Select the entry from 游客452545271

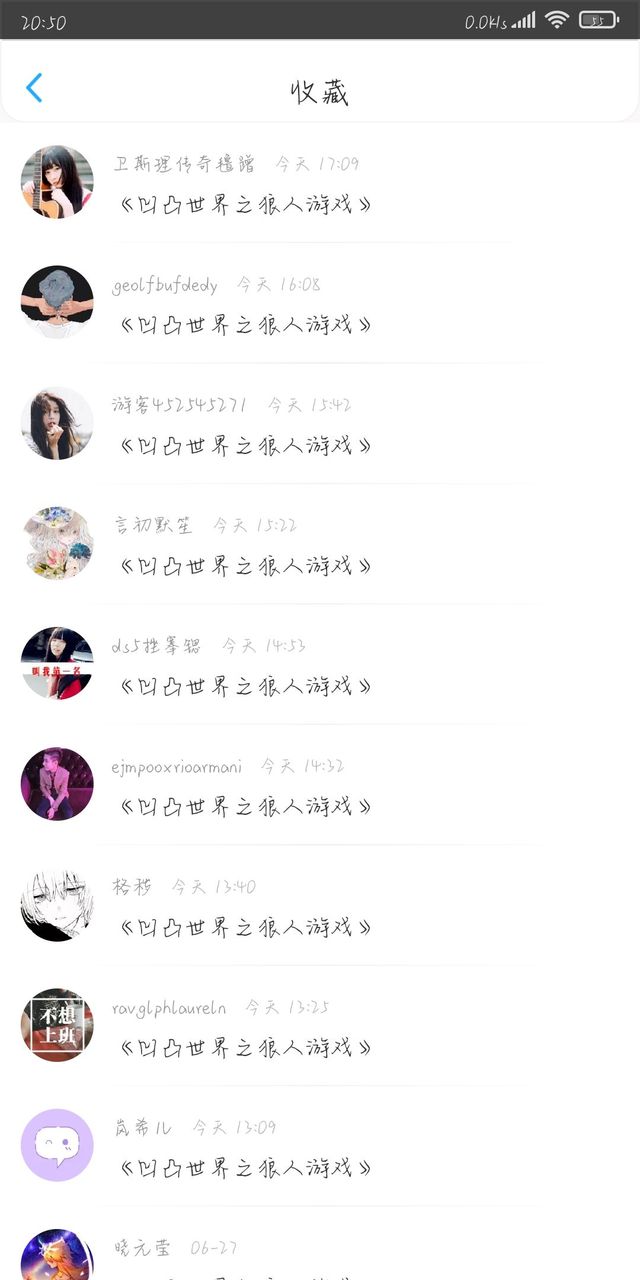coord(245,445)
